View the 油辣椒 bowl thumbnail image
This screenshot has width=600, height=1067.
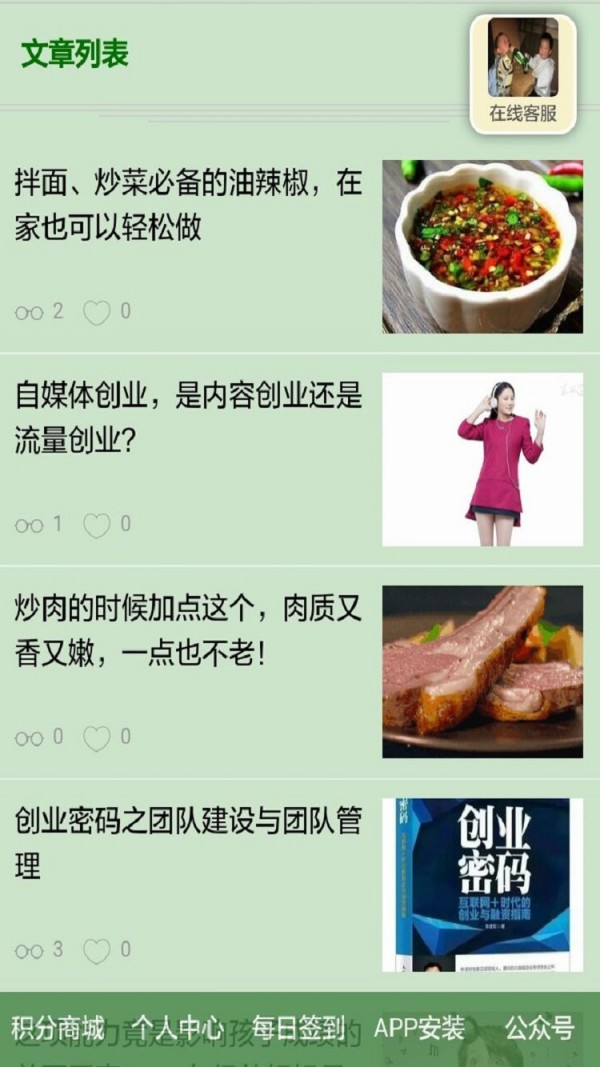[482, 247]
